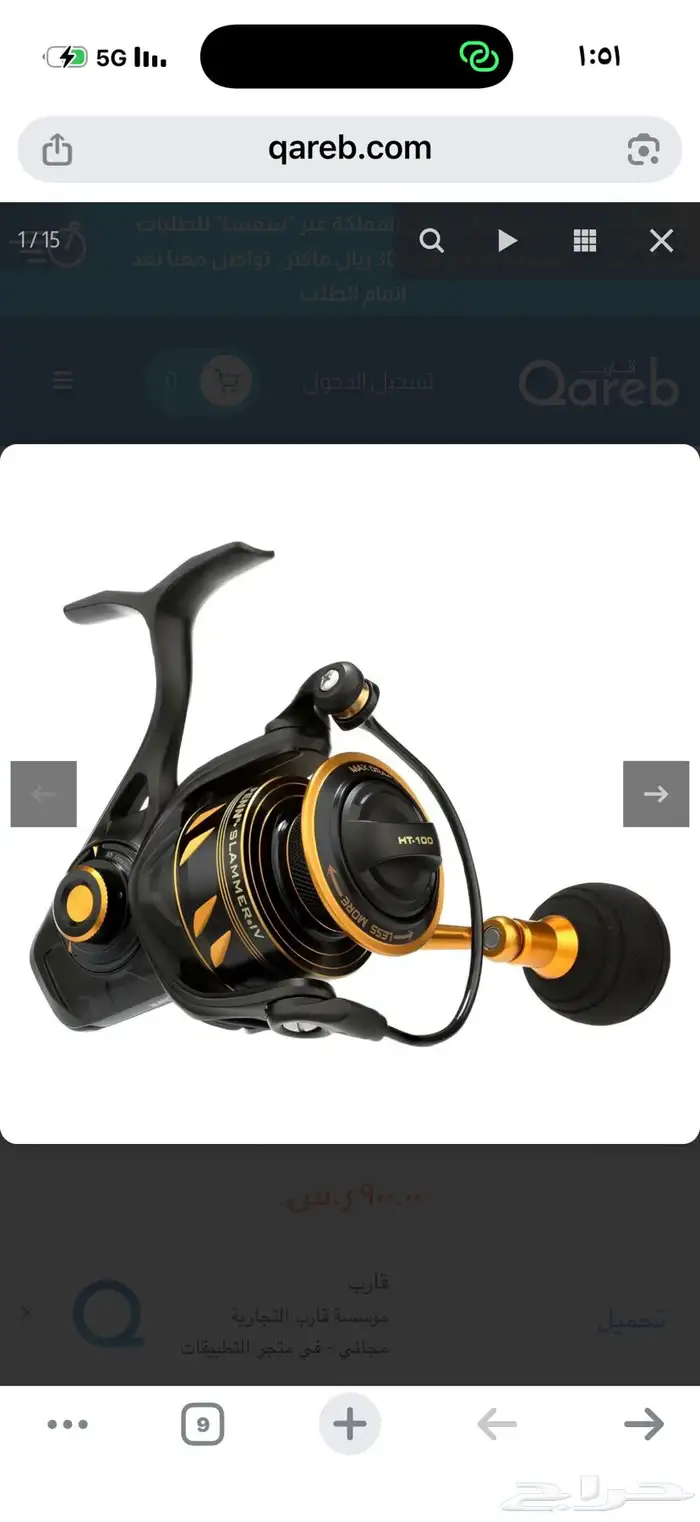Viewport: 700px width, 1522px height.
Task: Navigate forward in the browser
Action: (643, 1424)
